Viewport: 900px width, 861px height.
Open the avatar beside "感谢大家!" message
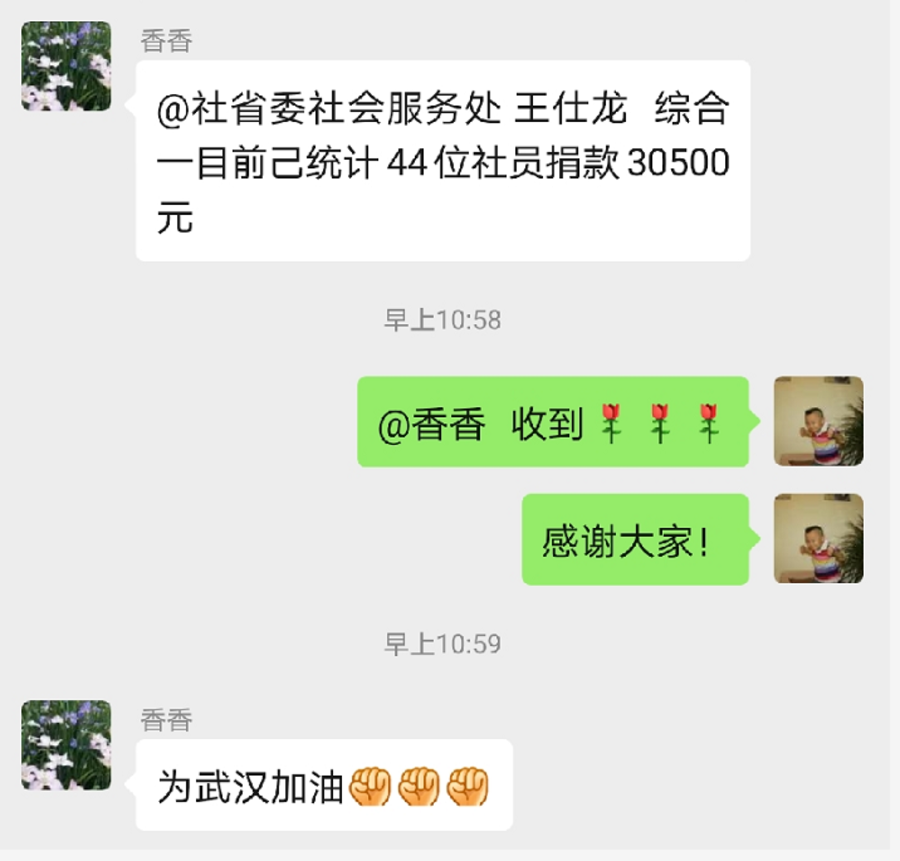tap(818, 538)
